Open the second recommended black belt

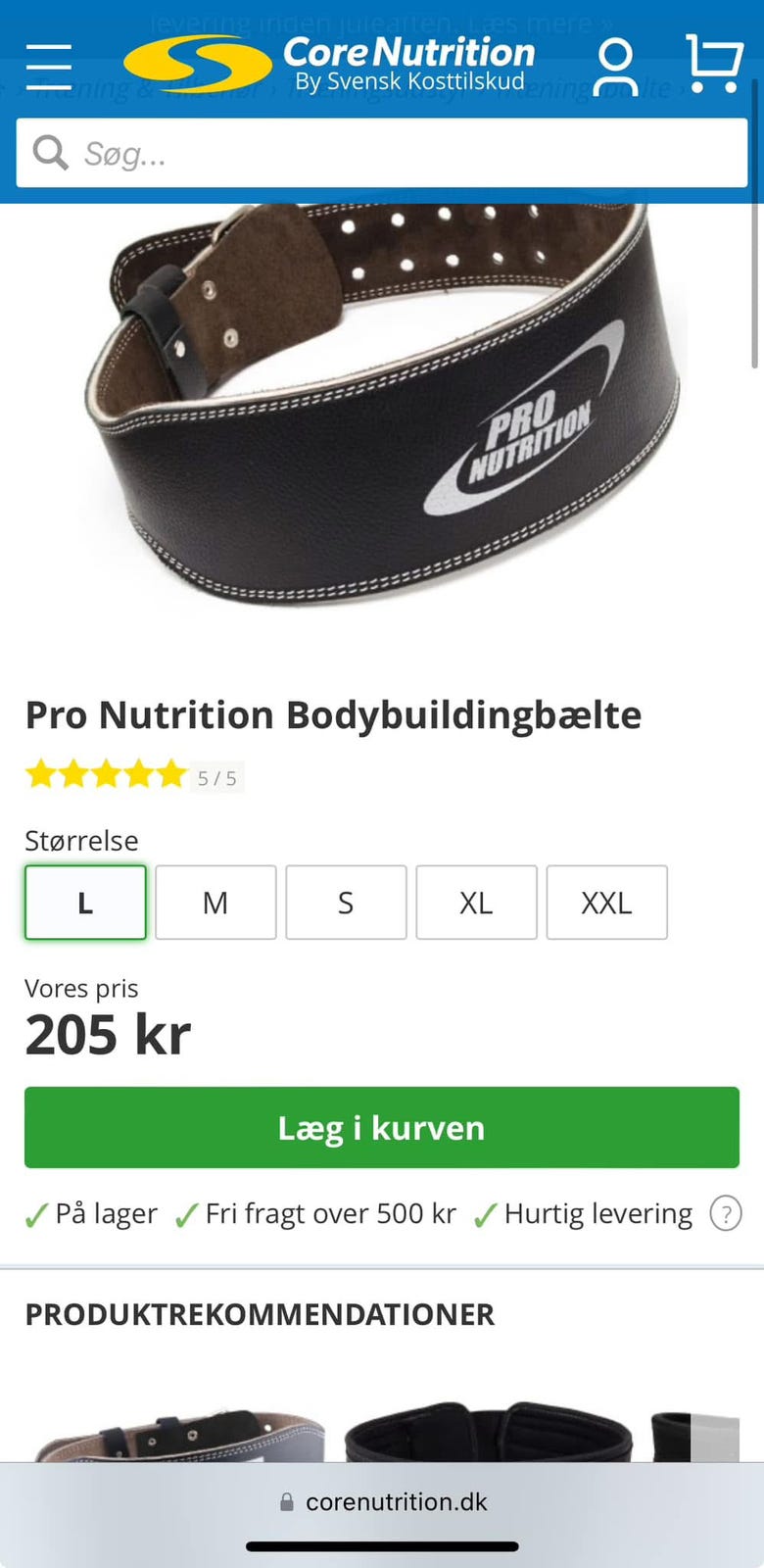coord(488,1436)
